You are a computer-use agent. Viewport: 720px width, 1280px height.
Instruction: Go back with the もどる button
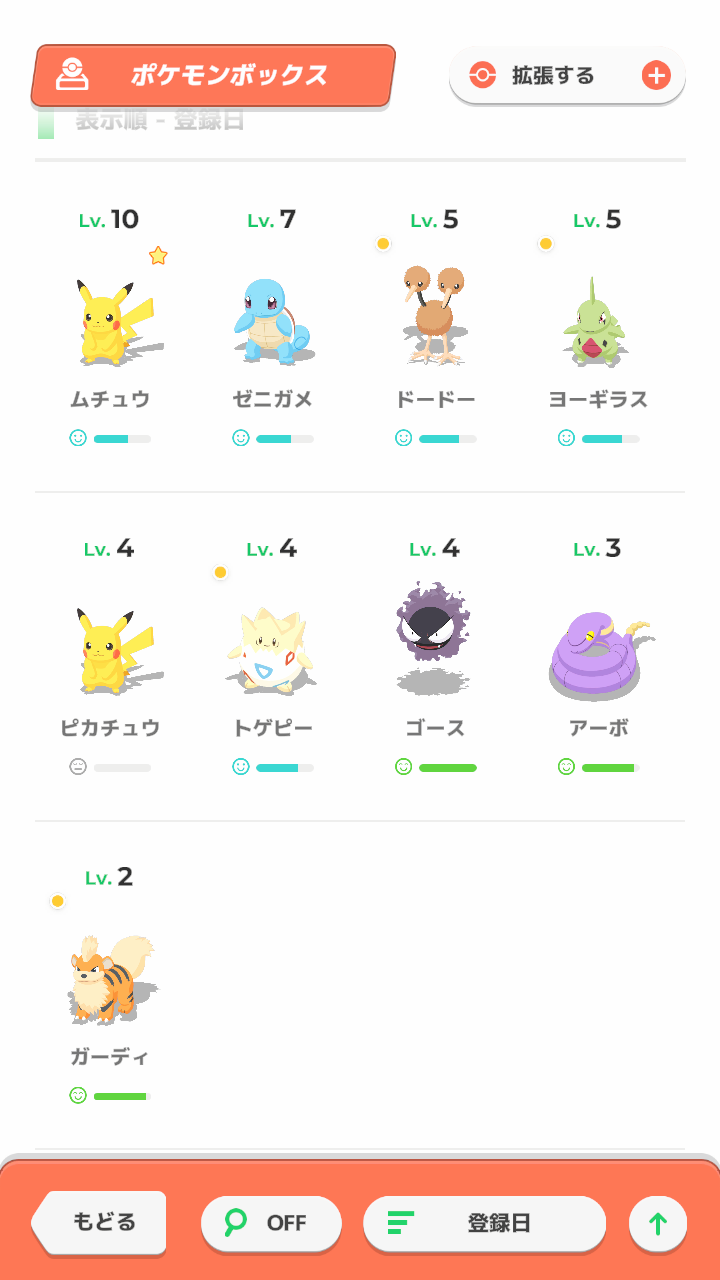pyautogui.click(x=101, y=1222)
